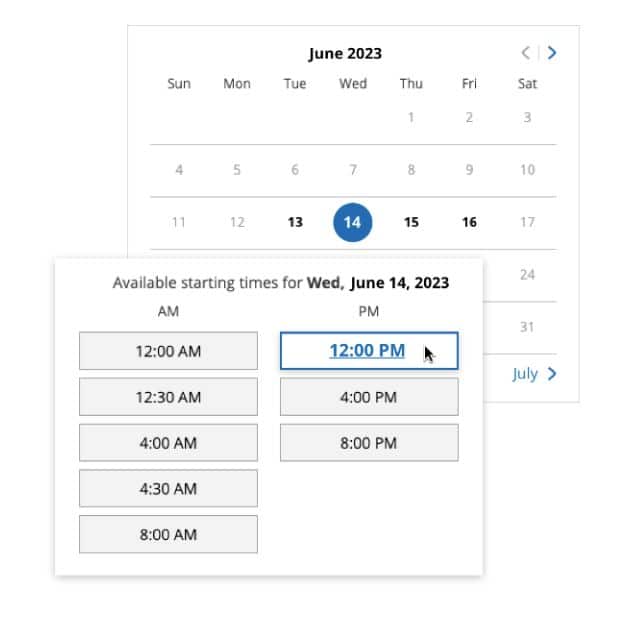Pick June 16 on the calendar

point(469,222)
